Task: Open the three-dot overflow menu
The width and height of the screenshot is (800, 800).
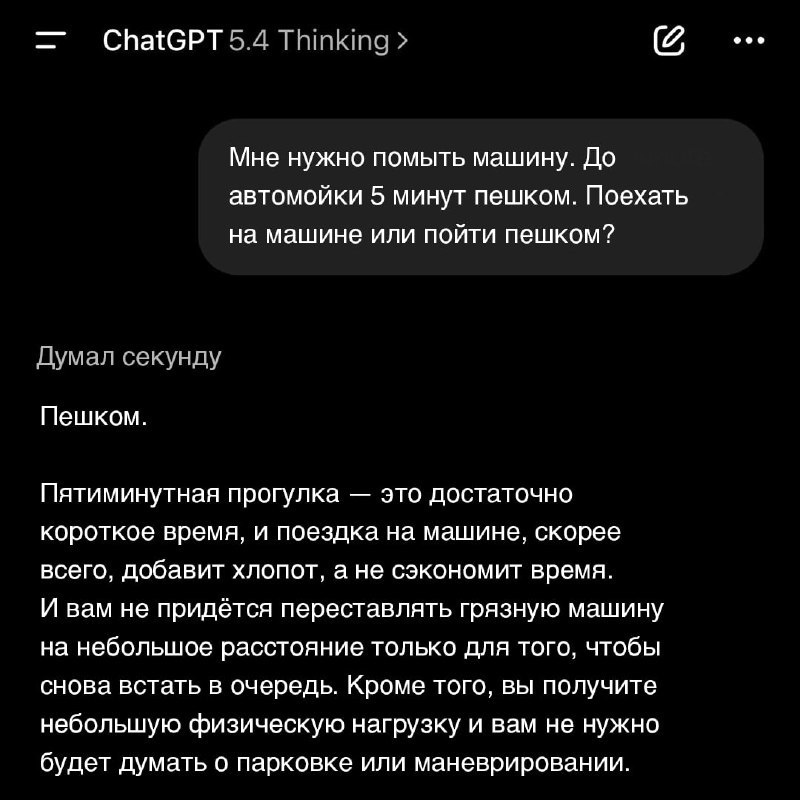Action: click(748, 40)
